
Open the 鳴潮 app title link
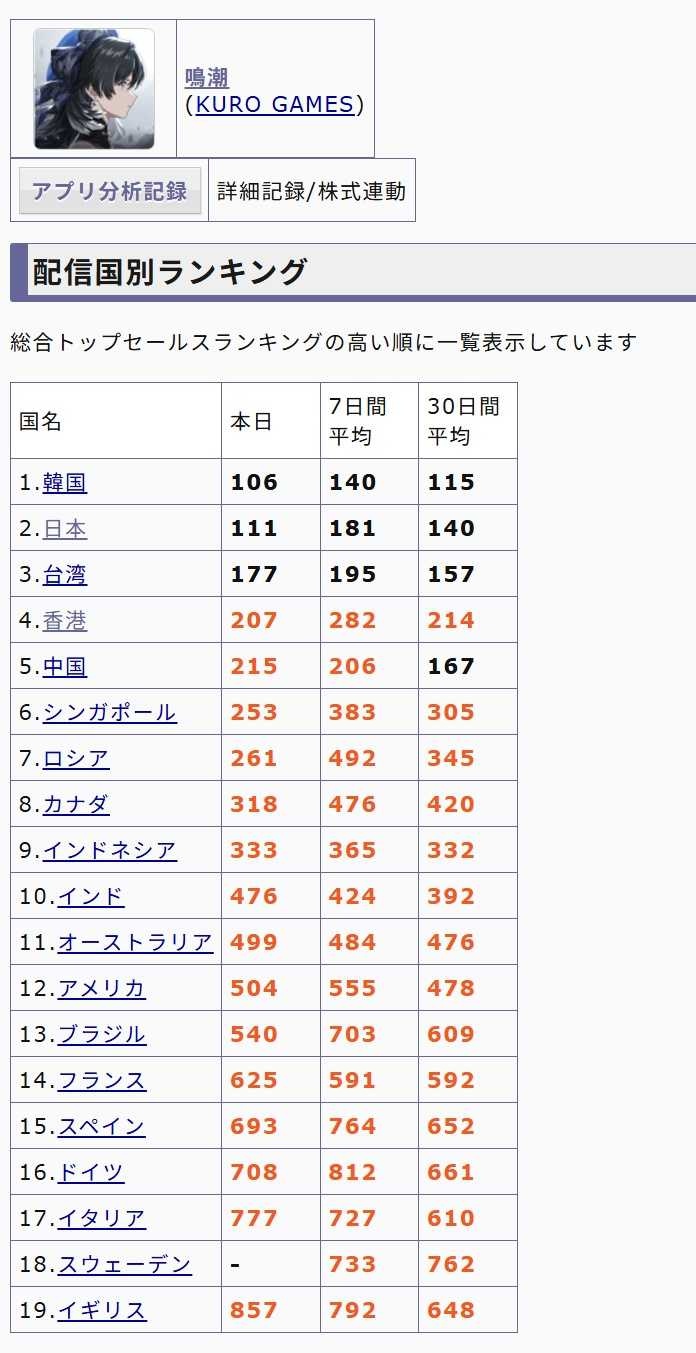click(x=207, y=78)
